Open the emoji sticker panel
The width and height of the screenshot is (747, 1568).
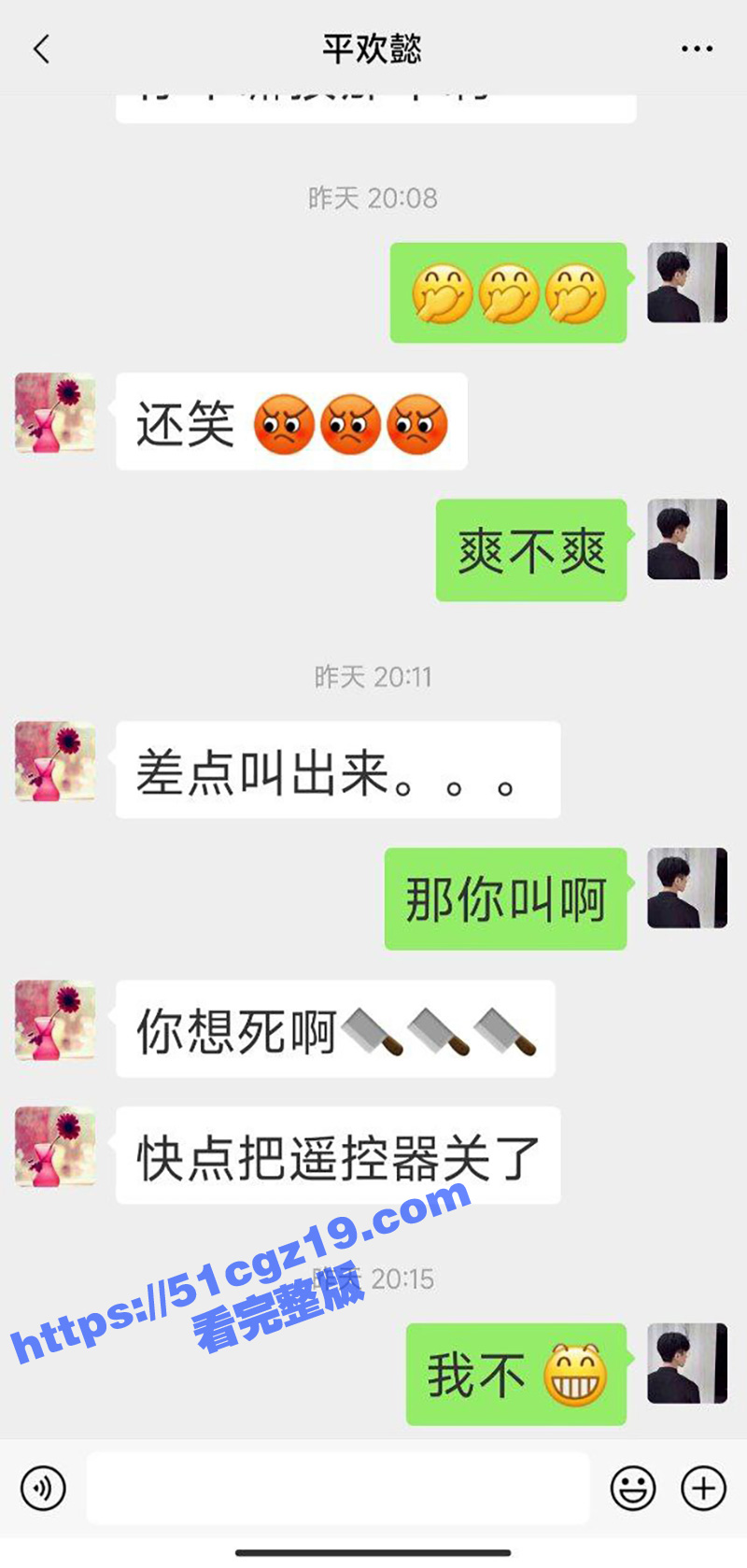633,1488
